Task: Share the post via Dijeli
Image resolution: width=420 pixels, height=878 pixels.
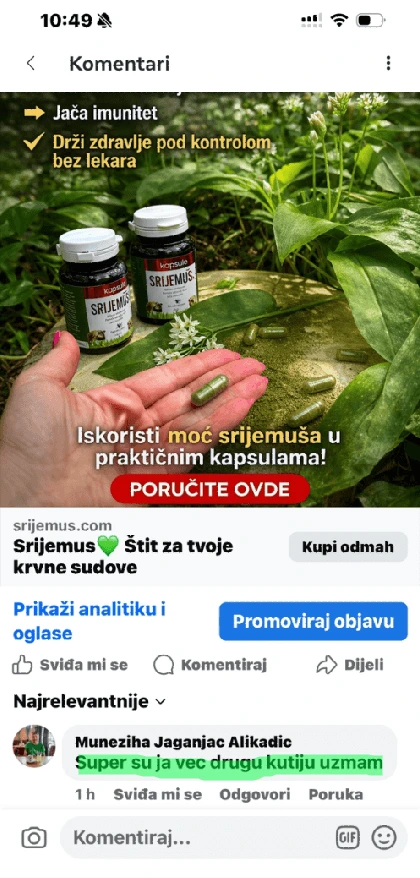Action: click(350, 665)
